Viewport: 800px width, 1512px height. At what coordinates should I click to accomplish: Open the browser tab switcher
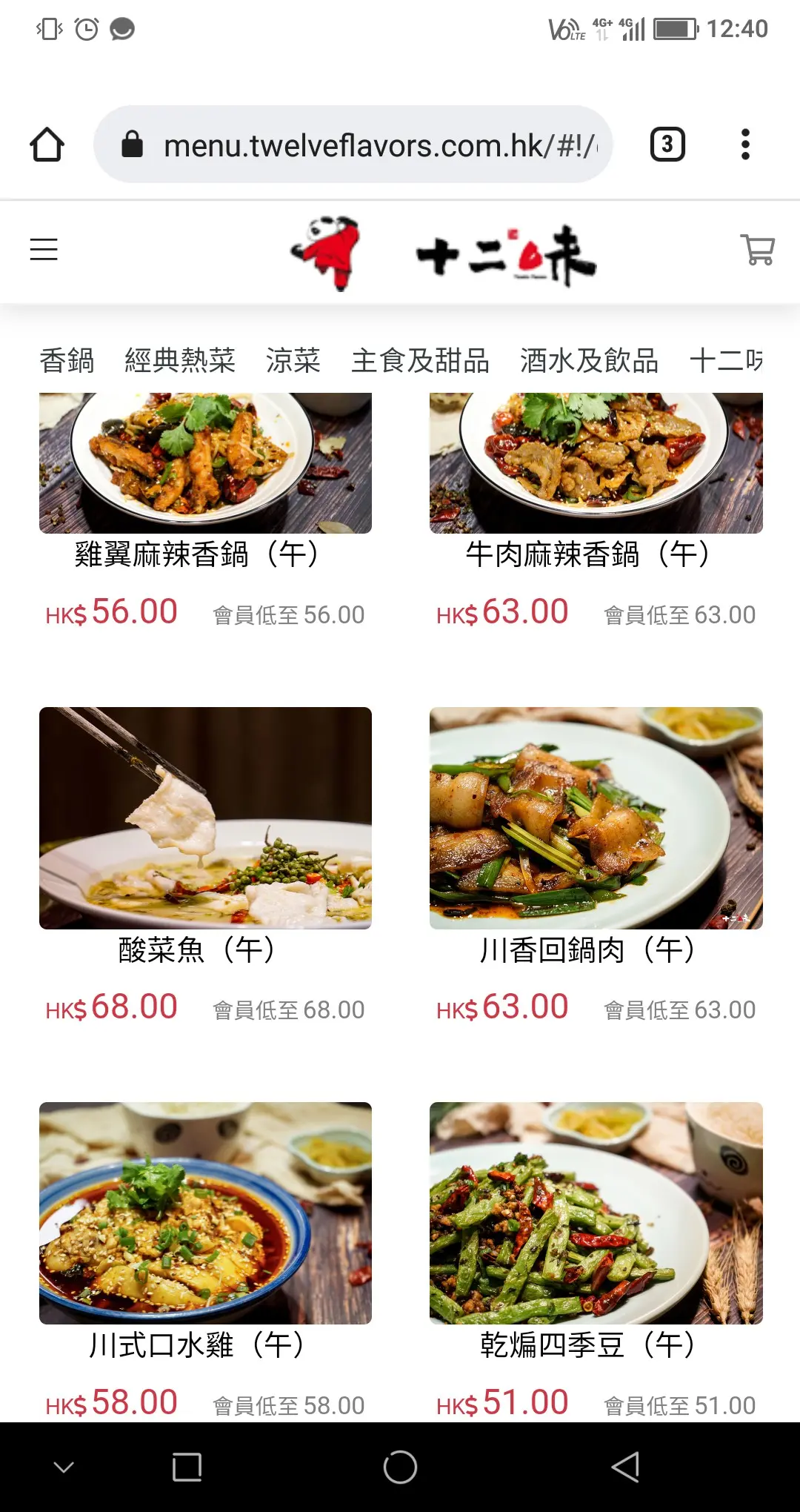[x=667, y=145]
